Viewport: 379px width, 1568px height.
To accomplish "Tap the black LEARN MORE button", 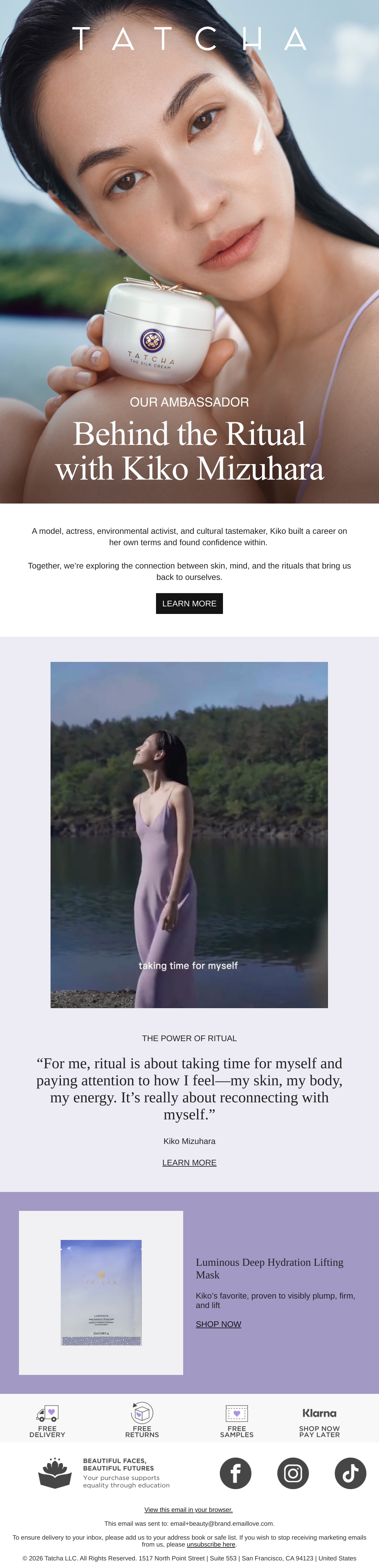I will pyautogui.click(x=189, y=603).
